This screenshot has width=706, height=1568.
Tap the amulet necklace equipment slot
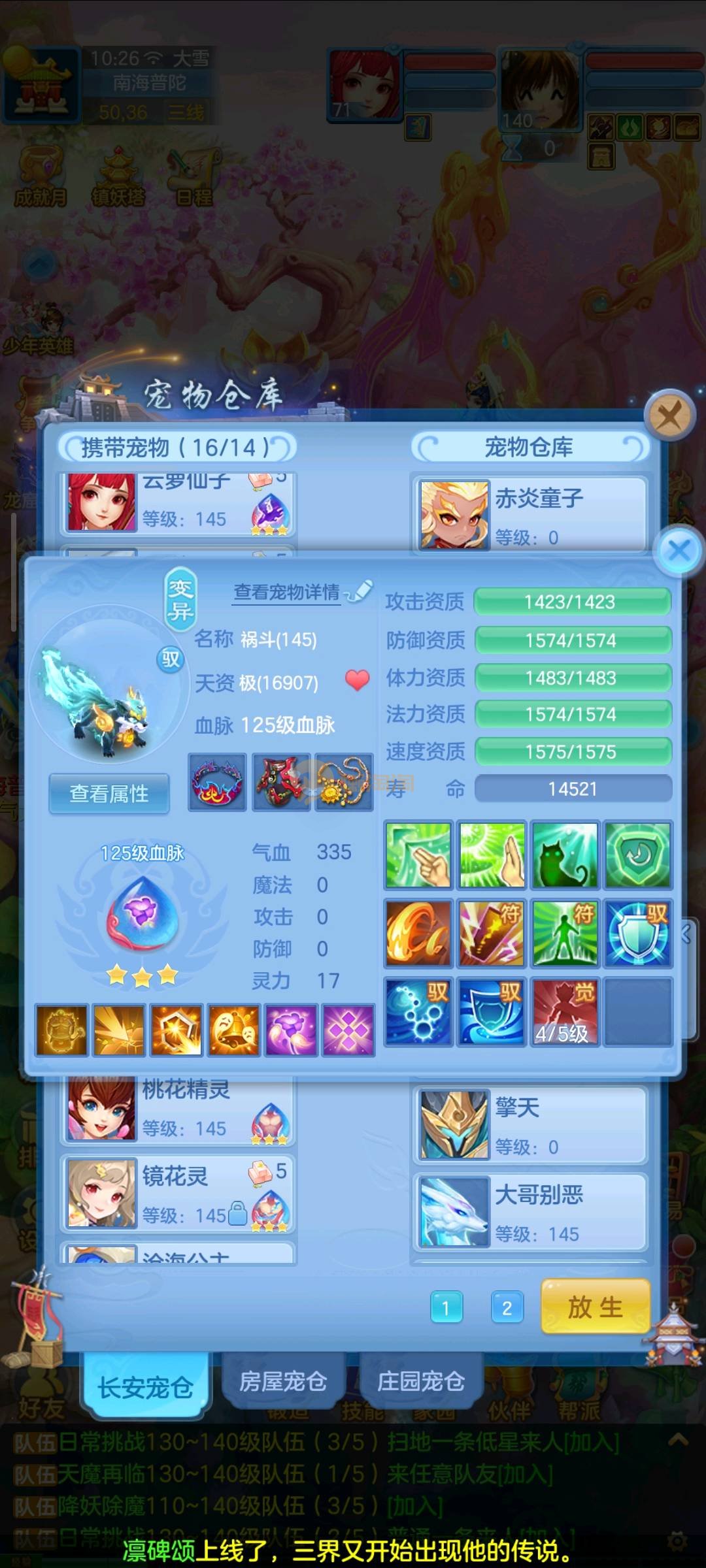[x=344, y=782]
